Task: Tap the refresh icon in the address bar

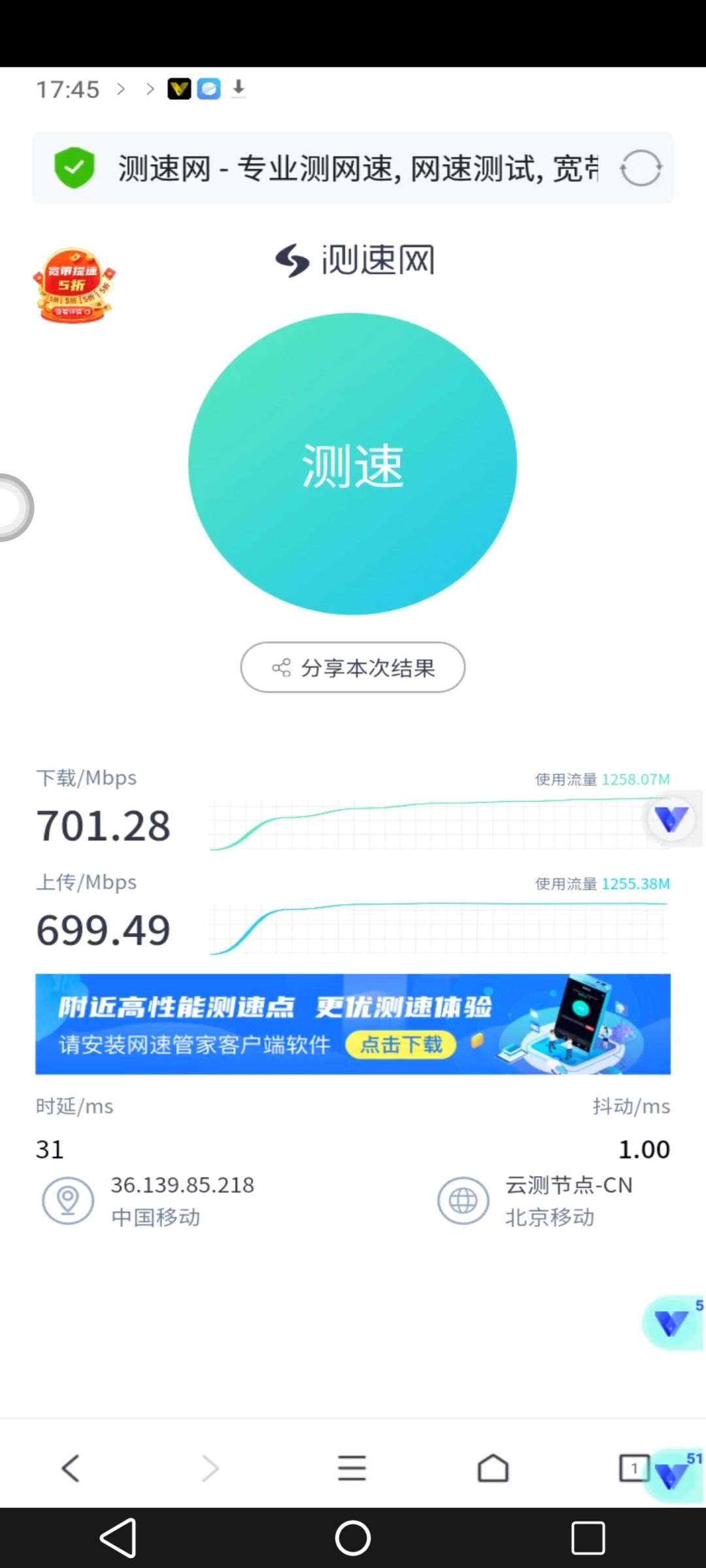Action: [x=642, y=168]
